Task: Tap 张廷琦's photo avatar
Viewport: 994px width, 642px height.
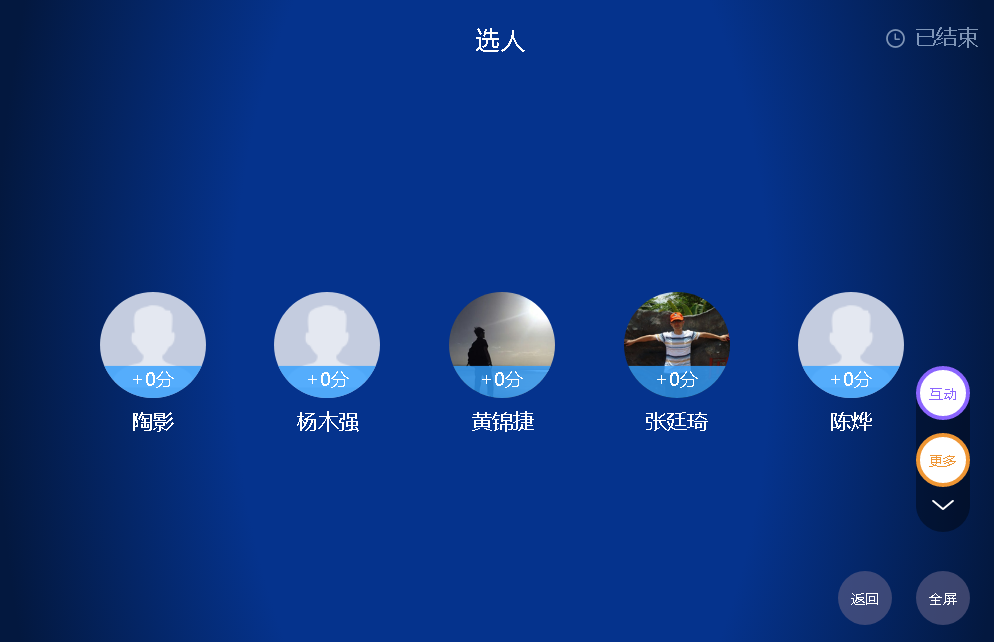Action: 677,344
